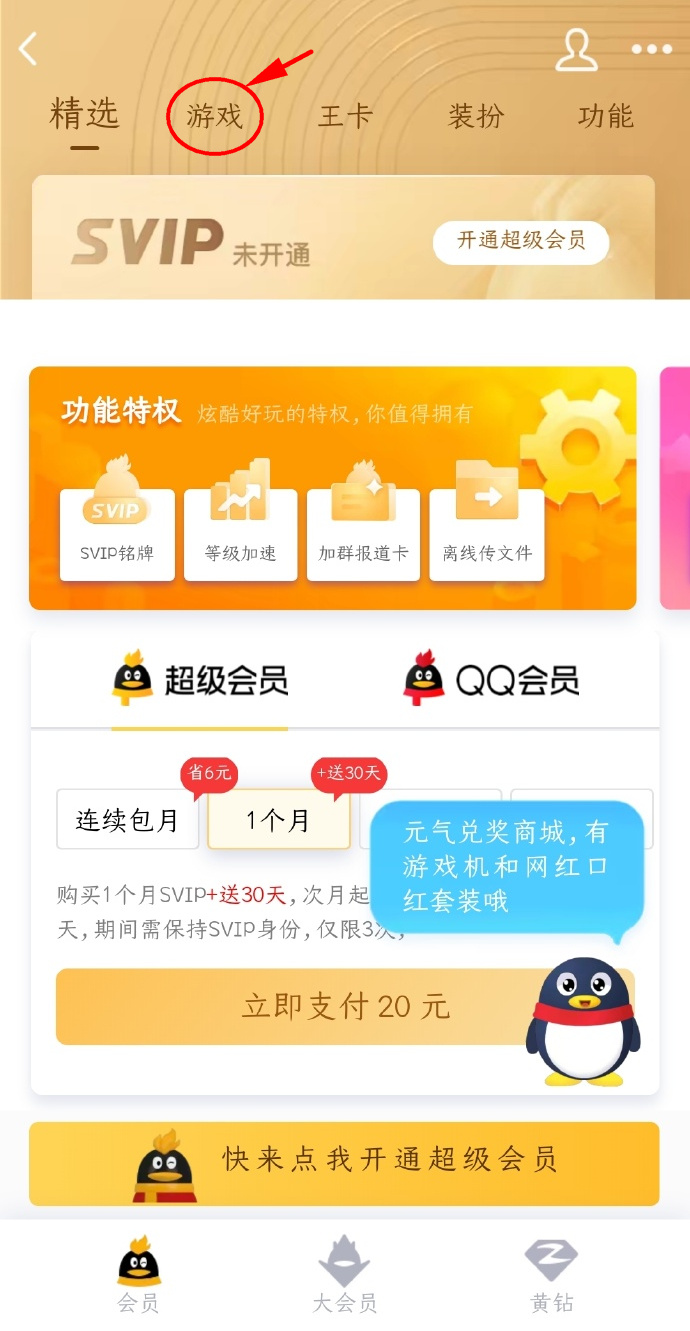Go back using the top-left arrow
The height and width of the screenshot is (1331, 690).
pos(28,48)
